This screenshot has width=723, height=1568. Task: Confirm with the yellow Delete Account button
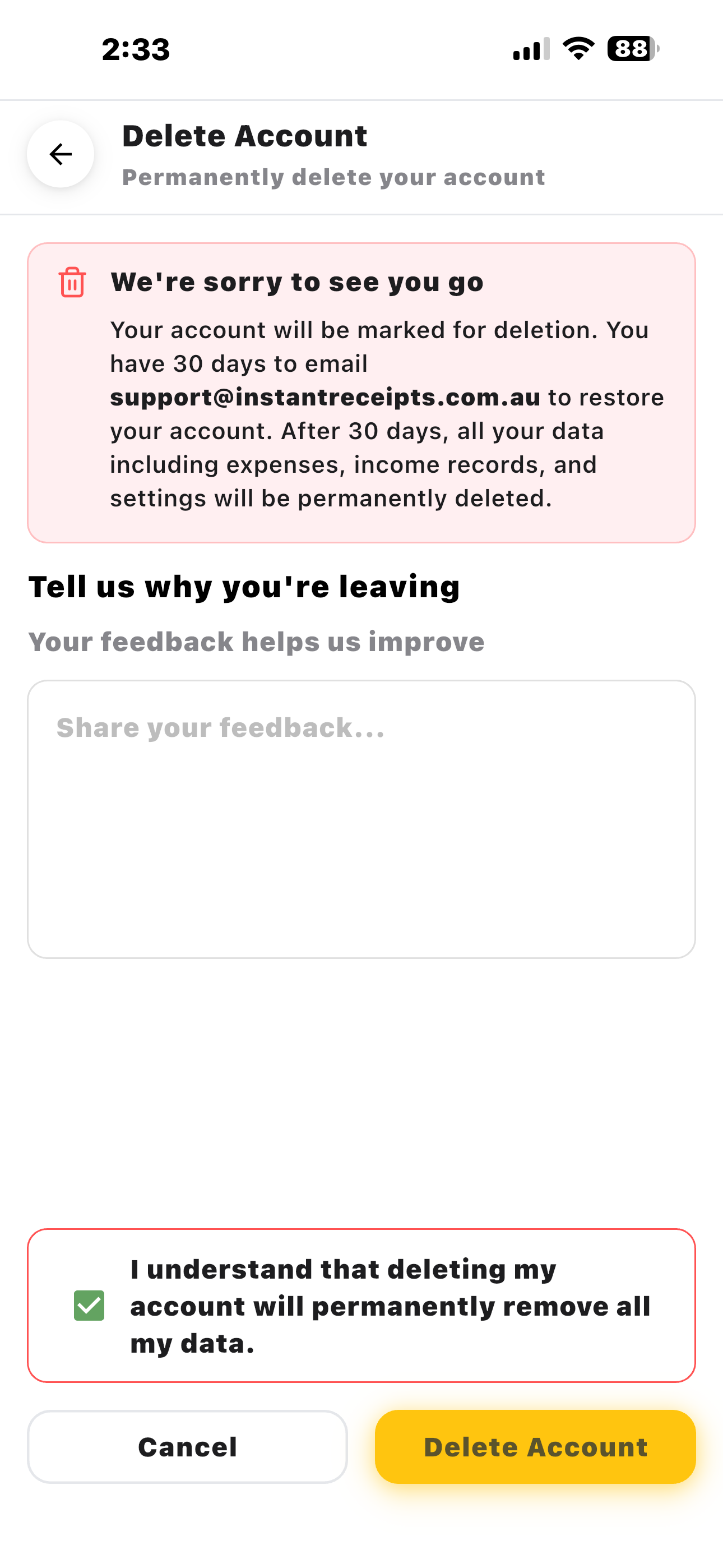(536, 1447)
